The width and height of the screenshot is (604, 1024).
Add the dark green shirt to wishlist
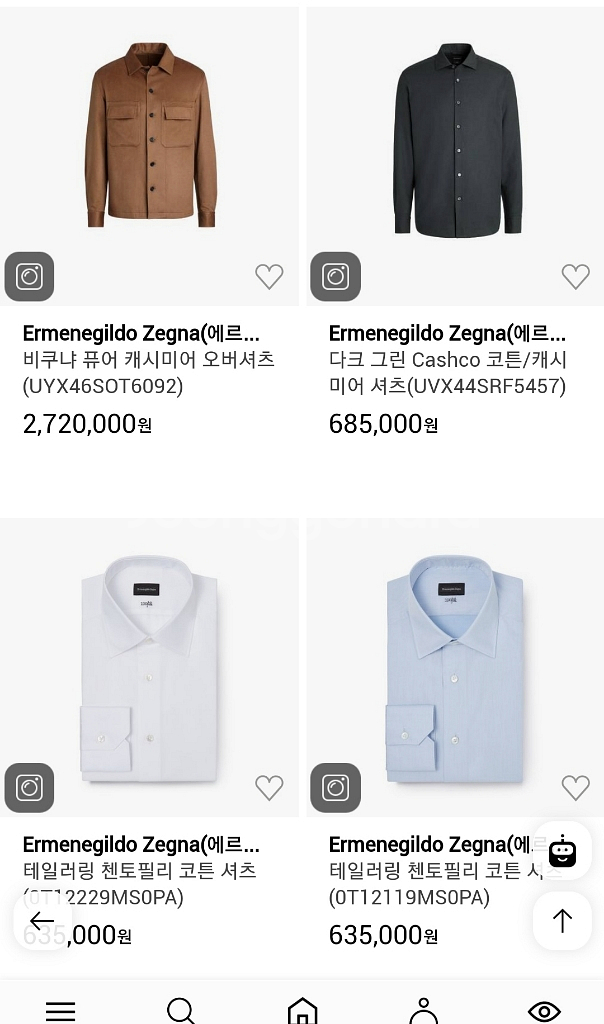click(x=575, y=277)
